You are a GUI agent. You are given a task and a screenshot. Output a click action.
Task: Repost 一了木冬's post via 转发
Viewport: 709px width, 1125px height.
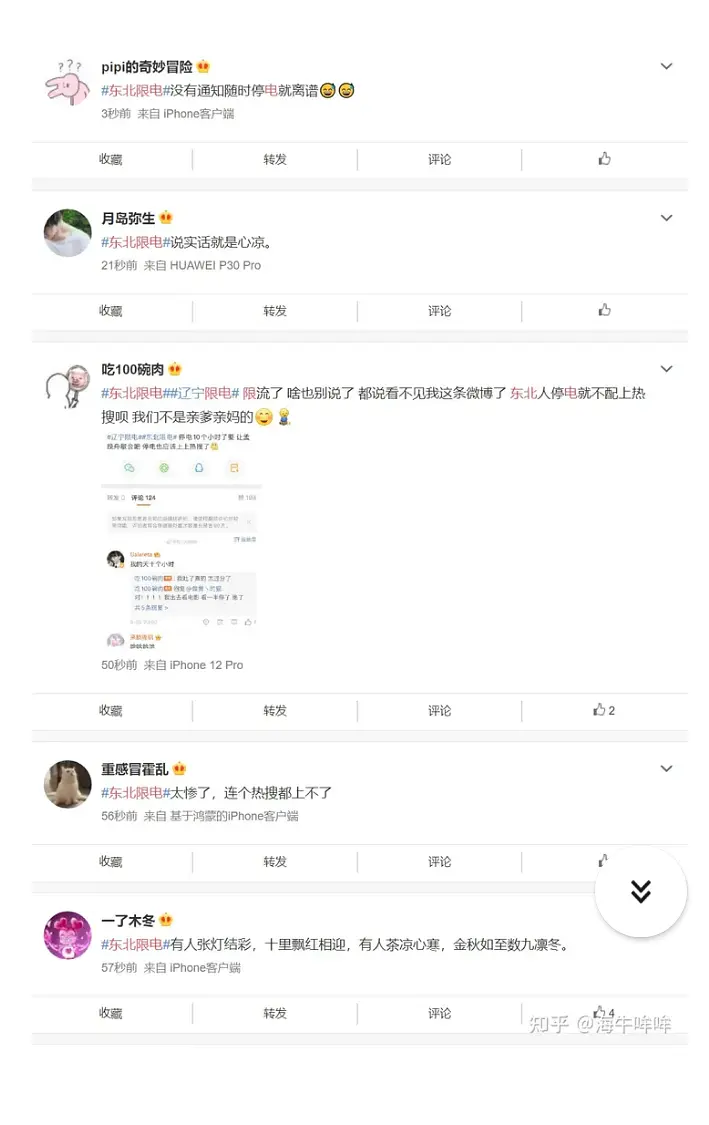pyautogui.click(x=275, y=1013)
